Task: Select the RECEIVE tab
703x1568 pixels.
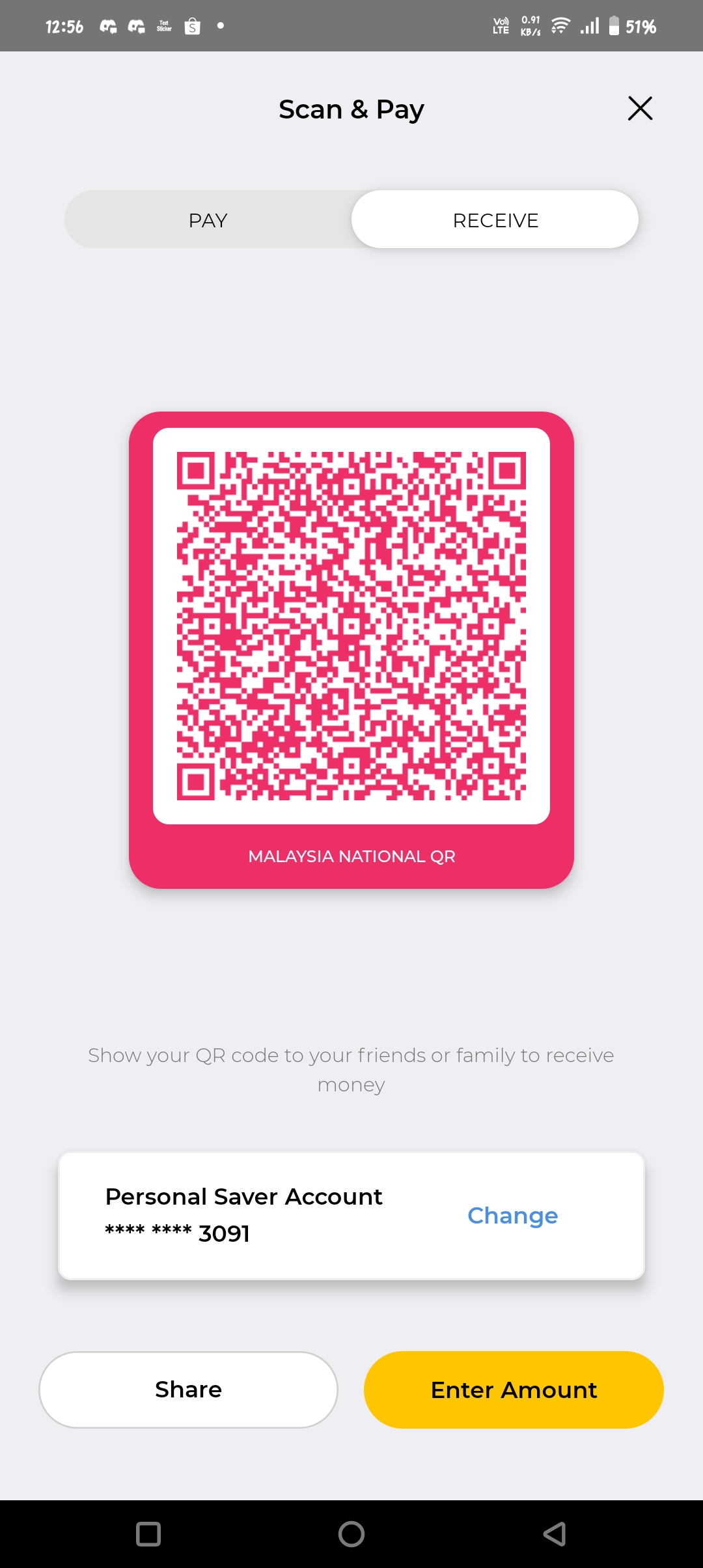Action: tap(495, 220)
